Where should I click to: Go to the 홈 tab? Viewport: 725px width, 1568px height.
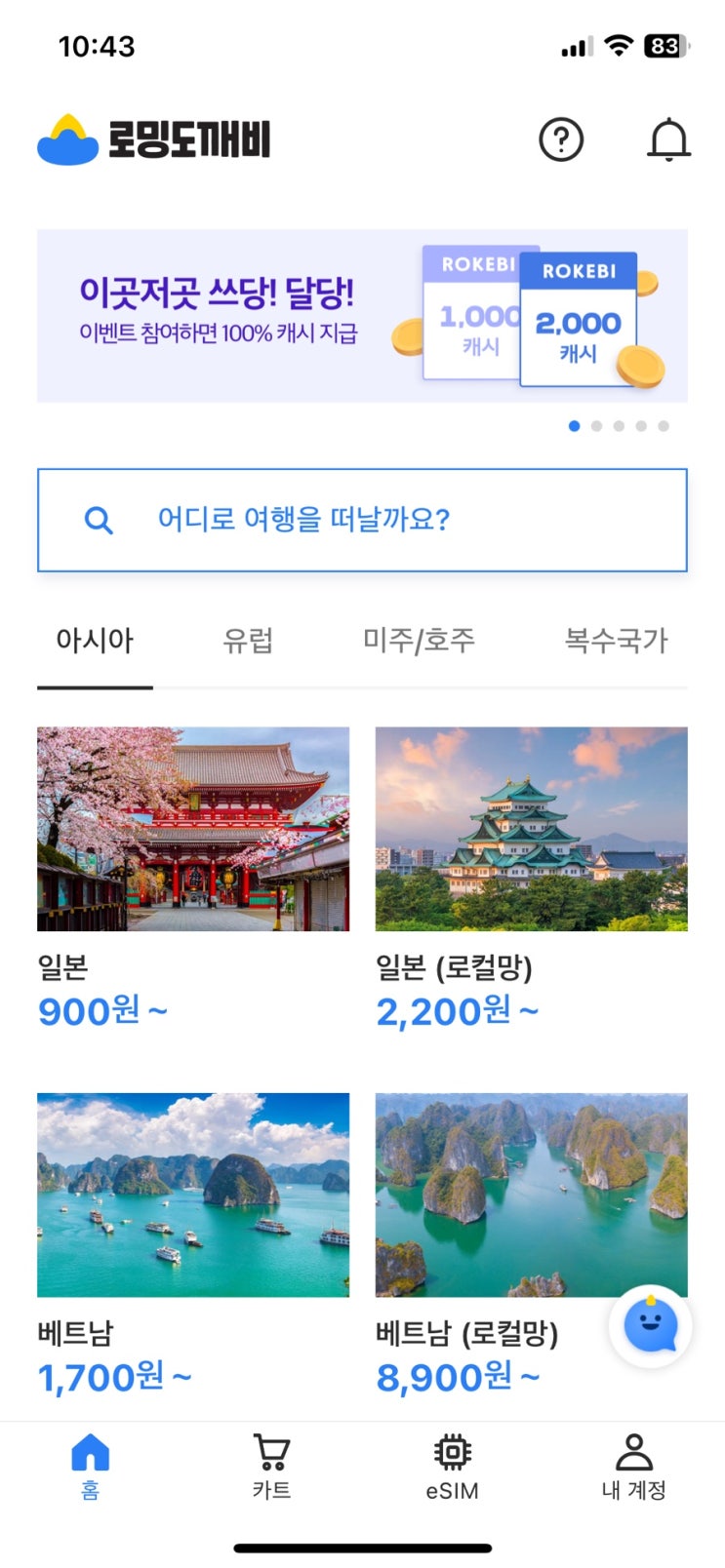coord(90,1466)
